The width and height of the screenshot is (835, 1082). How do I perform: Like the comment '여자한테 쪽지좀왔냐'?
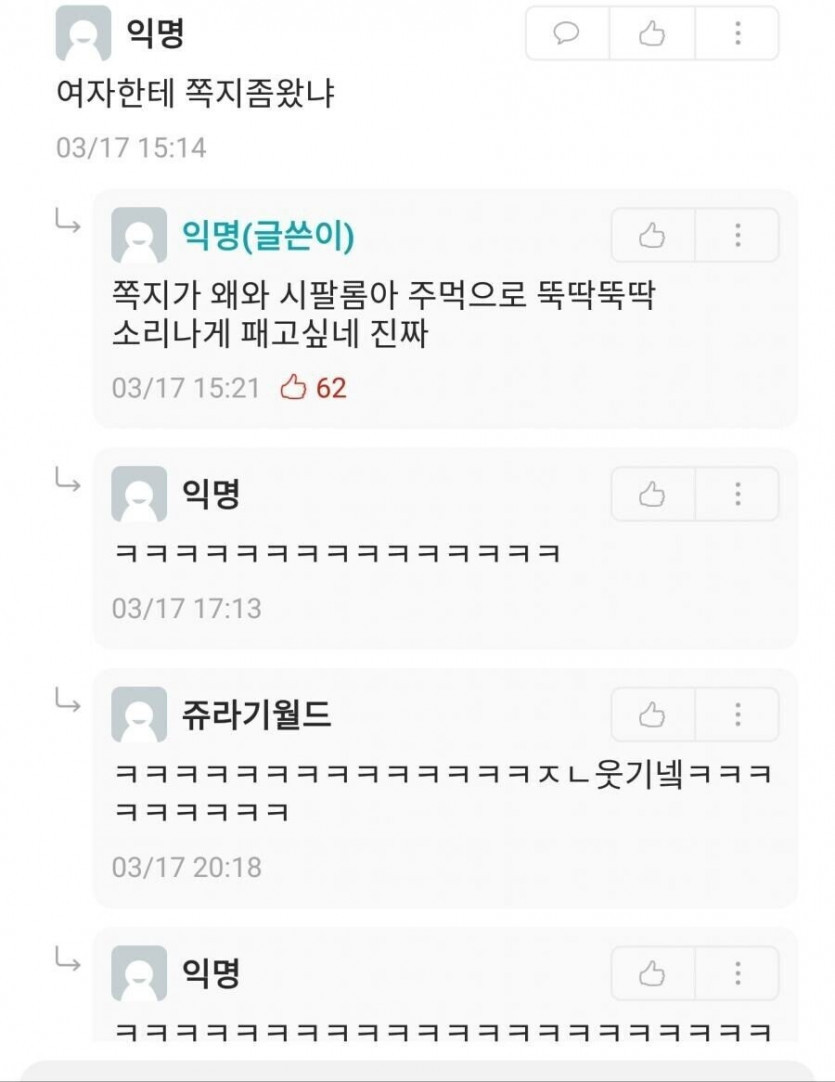pos(652,34)
